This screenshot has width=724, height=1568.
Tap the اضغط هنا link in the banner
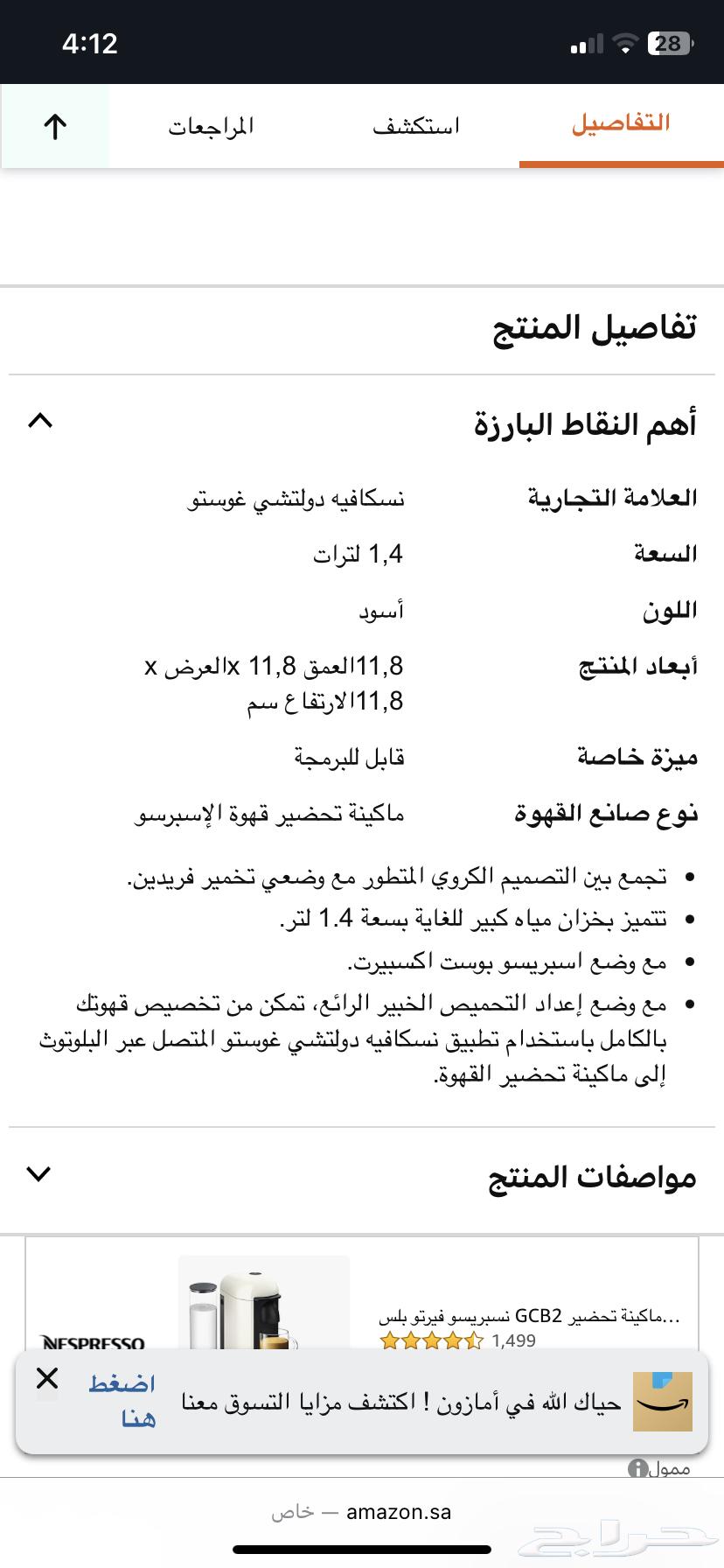coord(120,1401)
